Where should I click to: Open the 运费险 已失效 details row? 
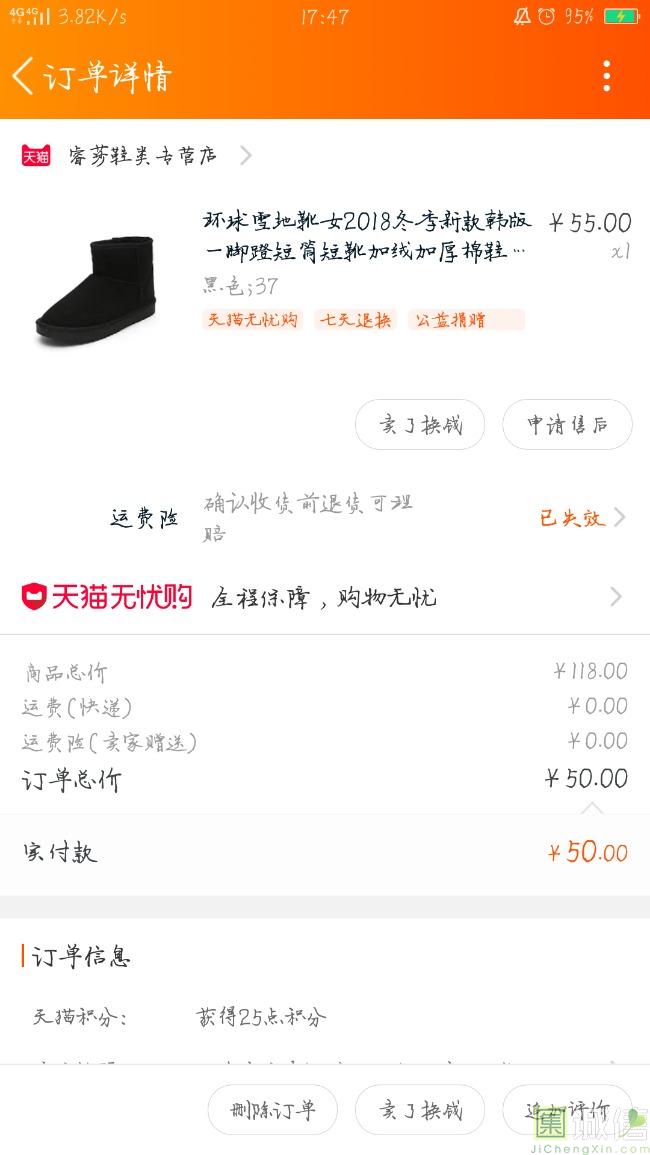(x=325, y=519)
